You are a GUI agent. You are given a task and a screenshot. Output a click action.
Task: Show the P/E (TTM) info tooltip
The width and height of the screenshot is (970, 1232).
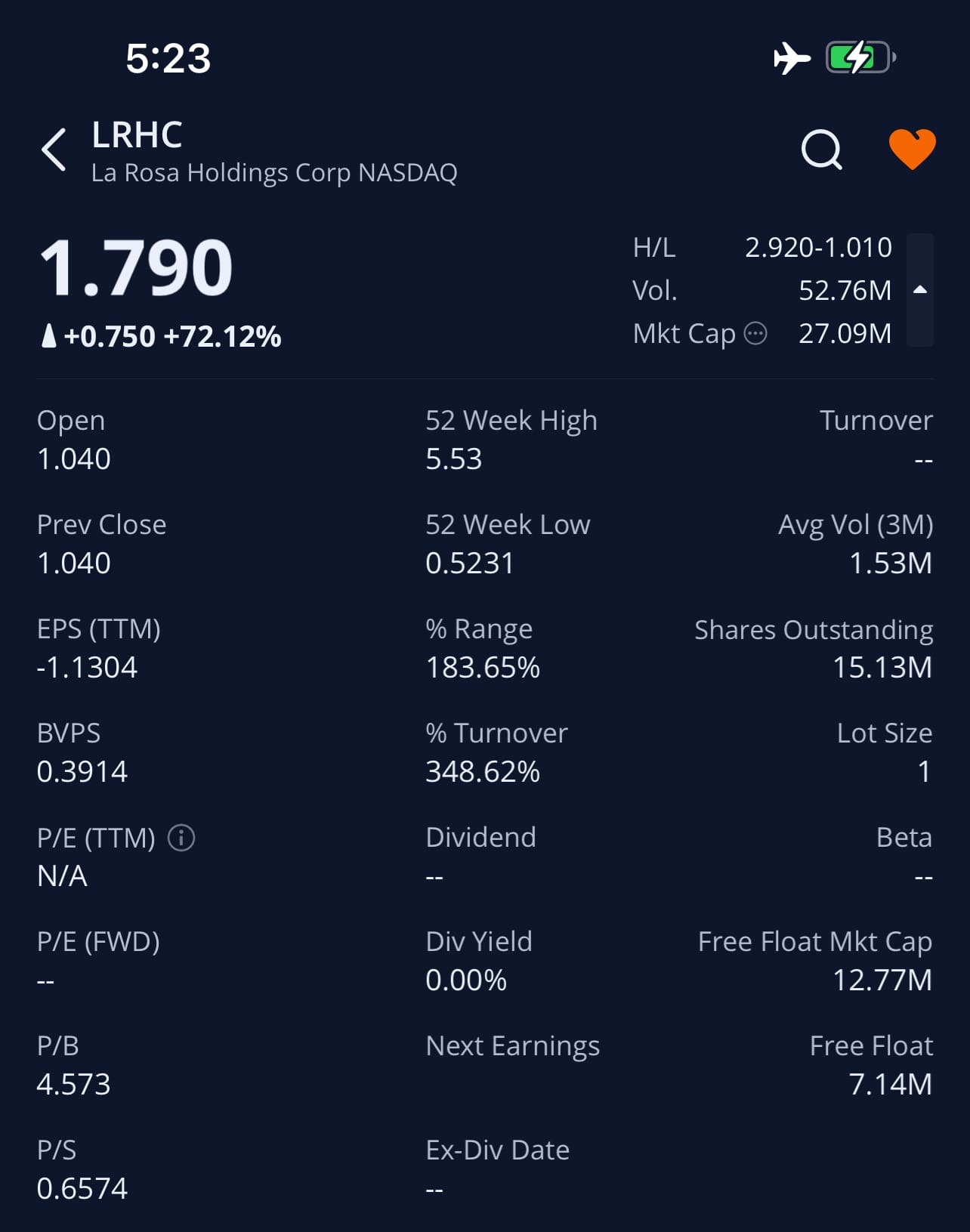(x=181, y=838)
